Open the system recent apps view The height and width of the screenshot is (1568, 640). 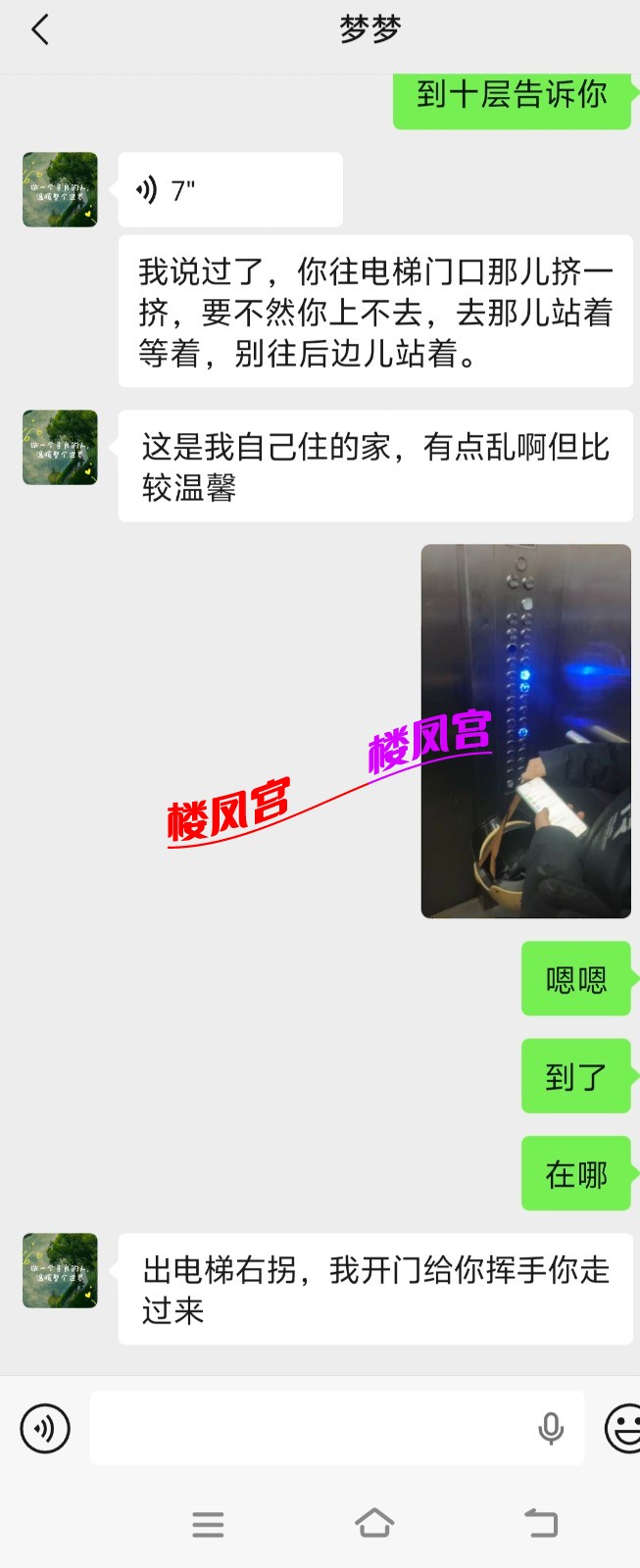(x=208, y=1524)
